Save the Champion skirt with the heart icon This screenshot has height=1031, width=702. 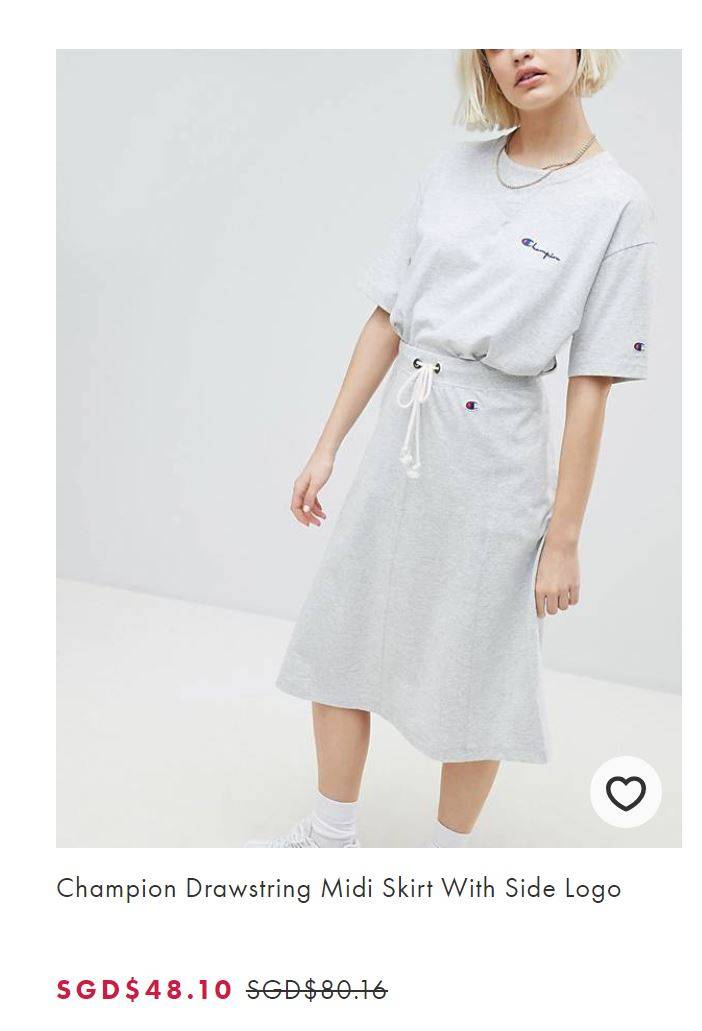pos(626,792)
